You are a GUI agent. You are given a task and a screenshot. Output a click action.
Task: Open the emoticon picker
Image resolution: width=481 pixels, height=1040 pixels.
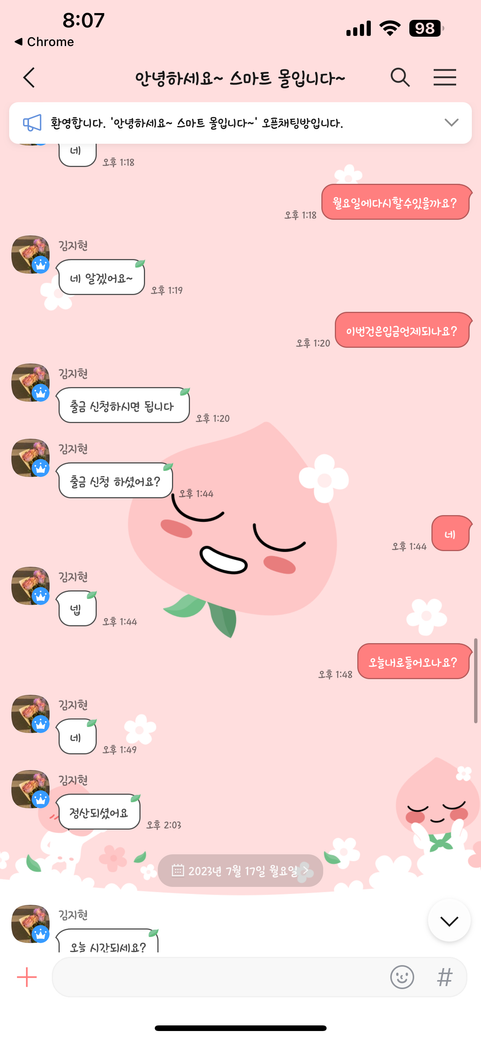pyautogui.click(x=402, y=977)
